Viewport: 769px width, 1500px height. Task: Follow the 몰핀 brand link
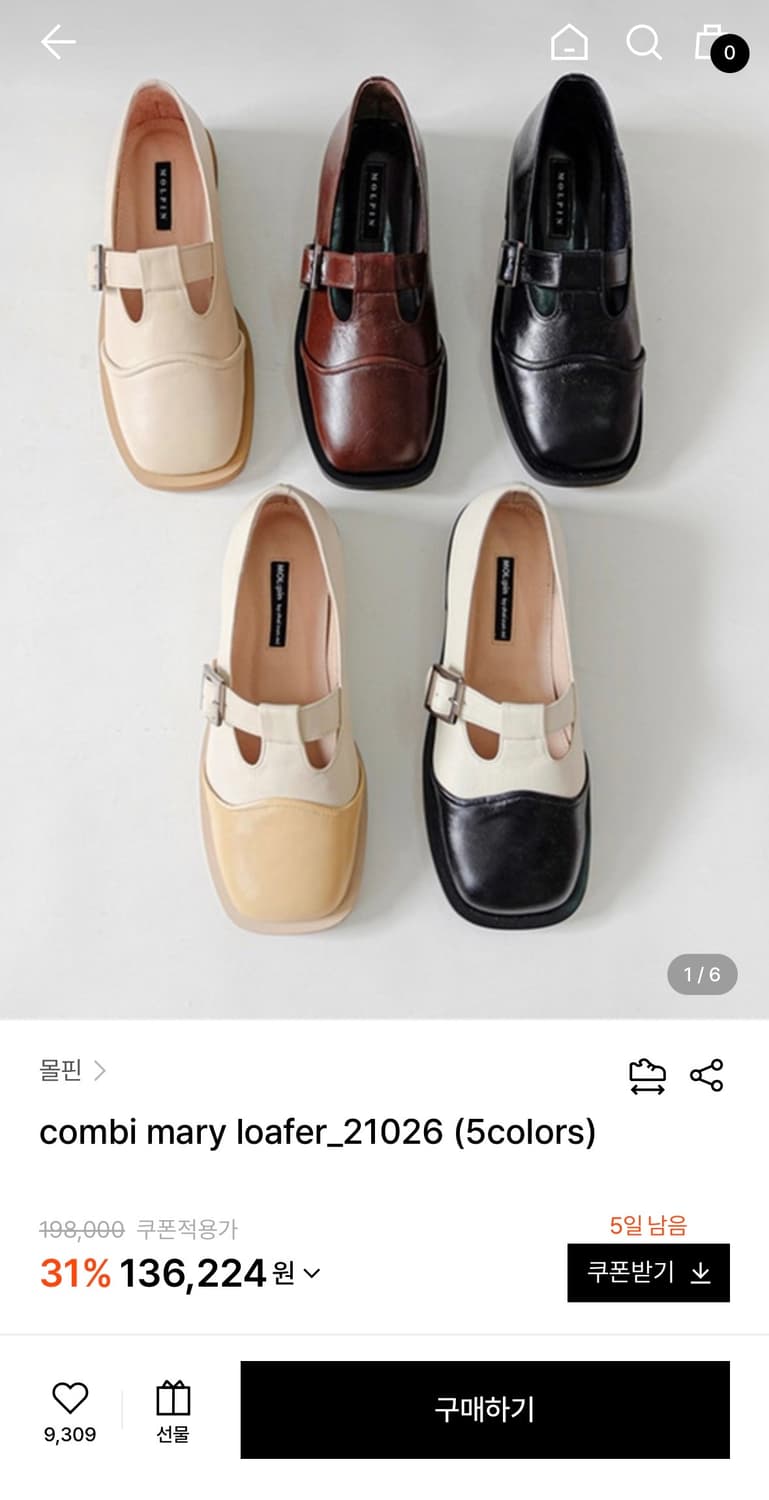coord(60,1070)
